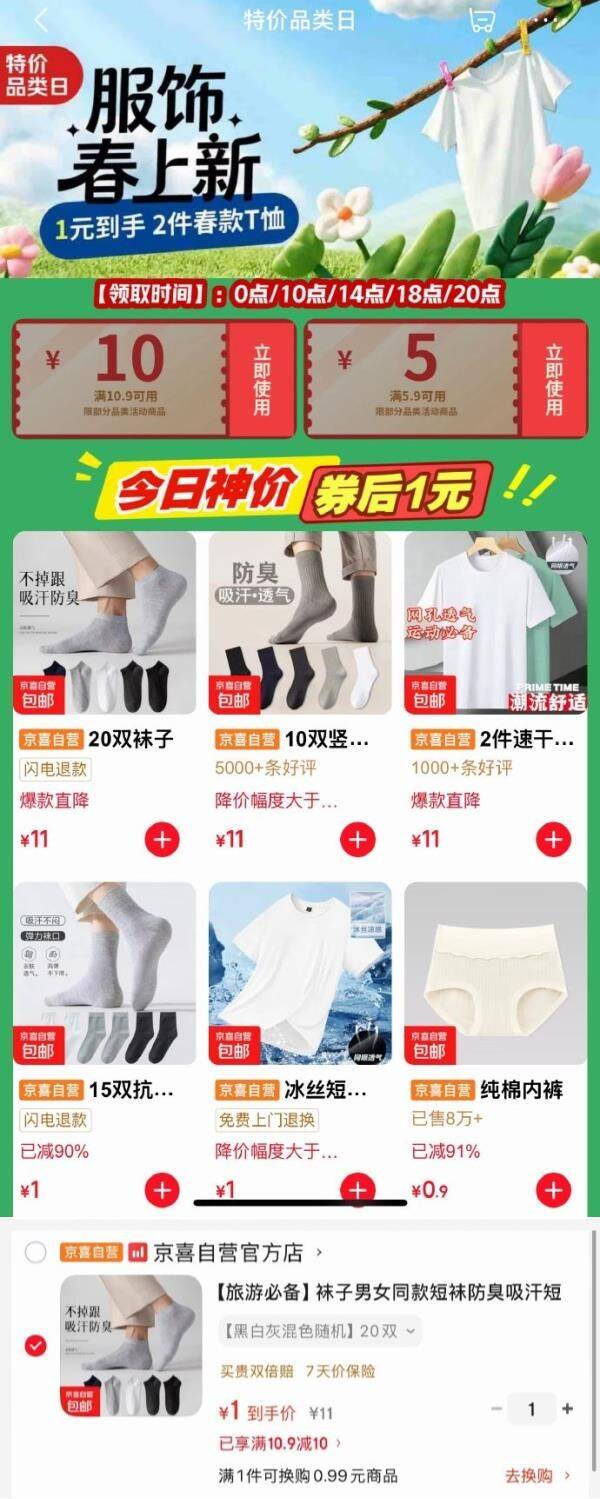This screenshot has height=1499, width=600.
Task: Add the 10双竖 socks to cart
Action: [x=358, y=839]
